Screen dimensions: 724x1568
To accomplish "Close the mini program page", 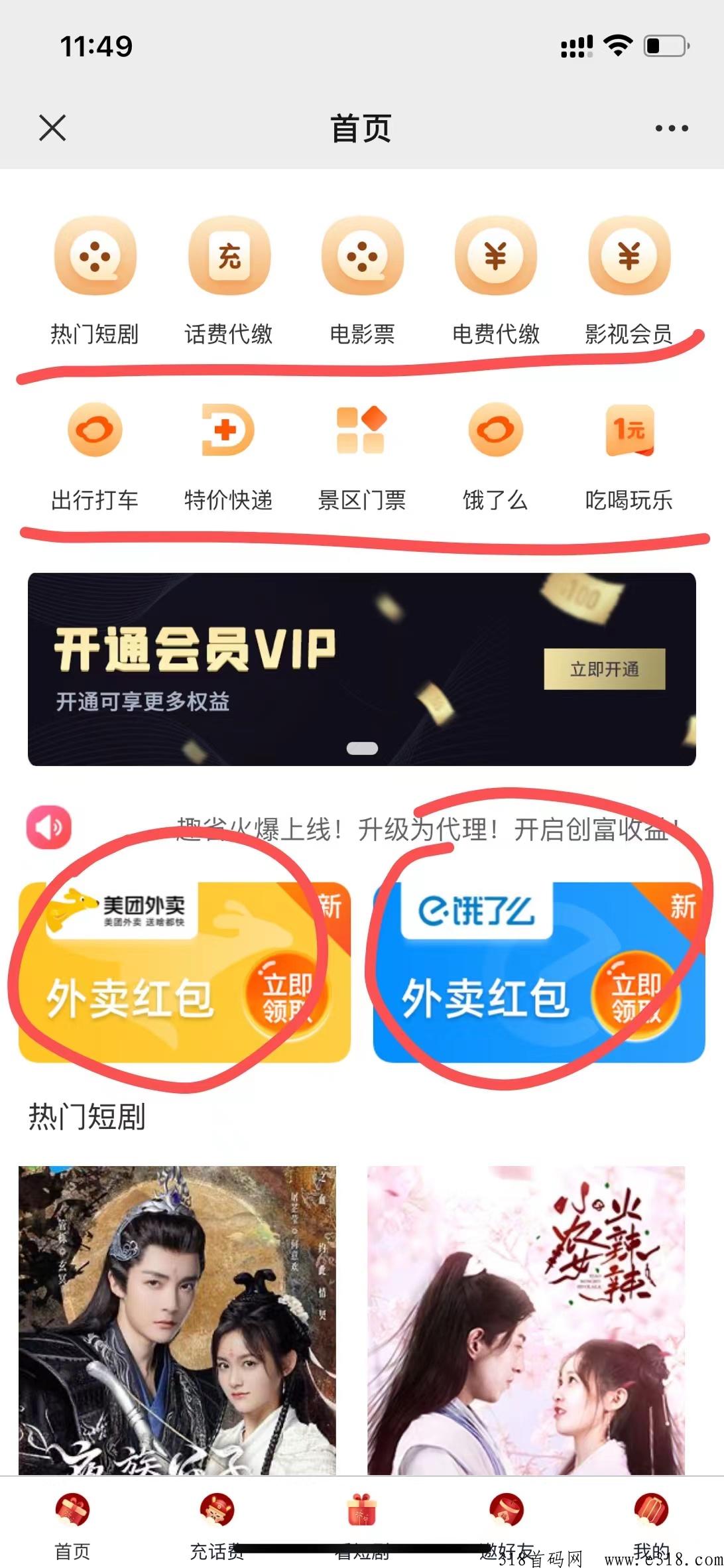I will 52,127.
